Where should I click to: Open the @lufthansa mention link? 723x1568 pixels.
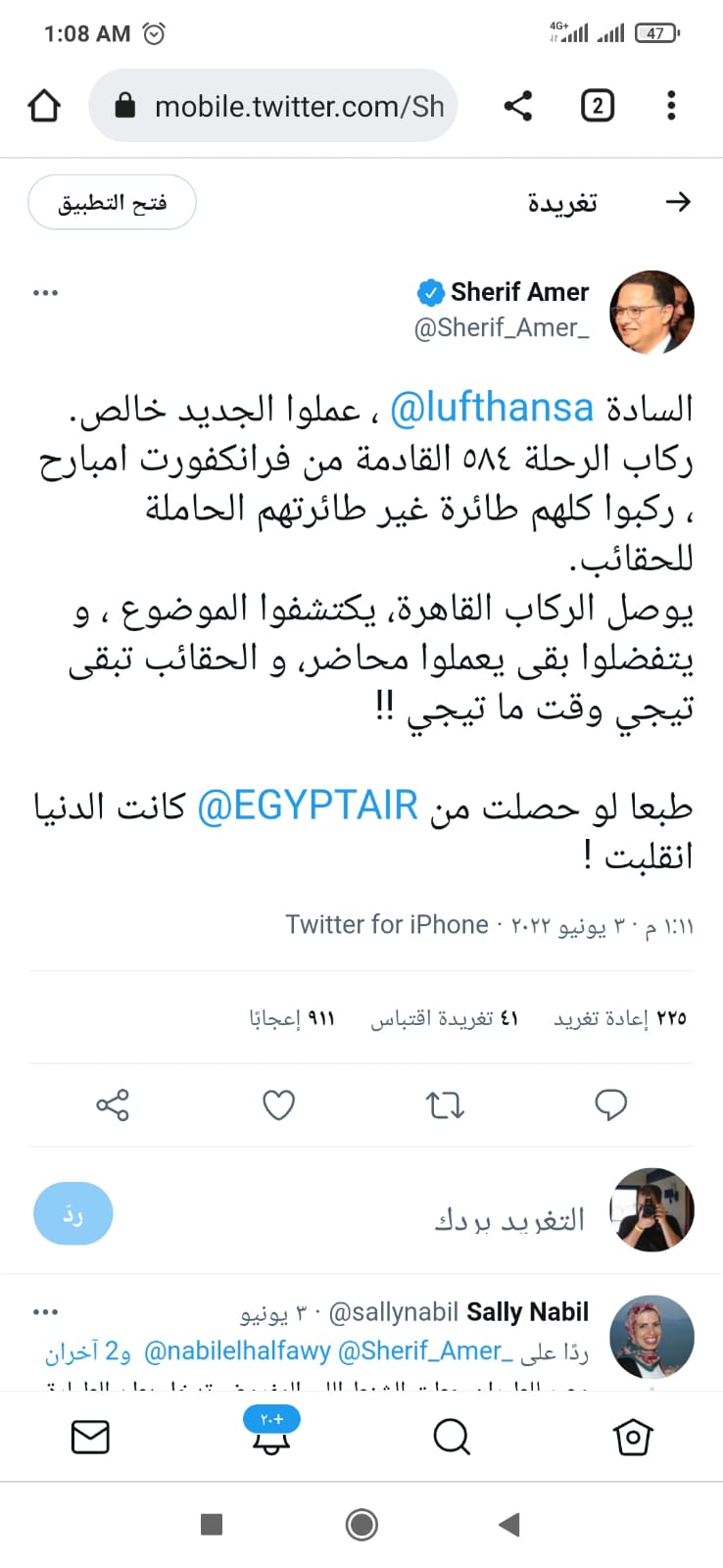[x=492, y=408]
